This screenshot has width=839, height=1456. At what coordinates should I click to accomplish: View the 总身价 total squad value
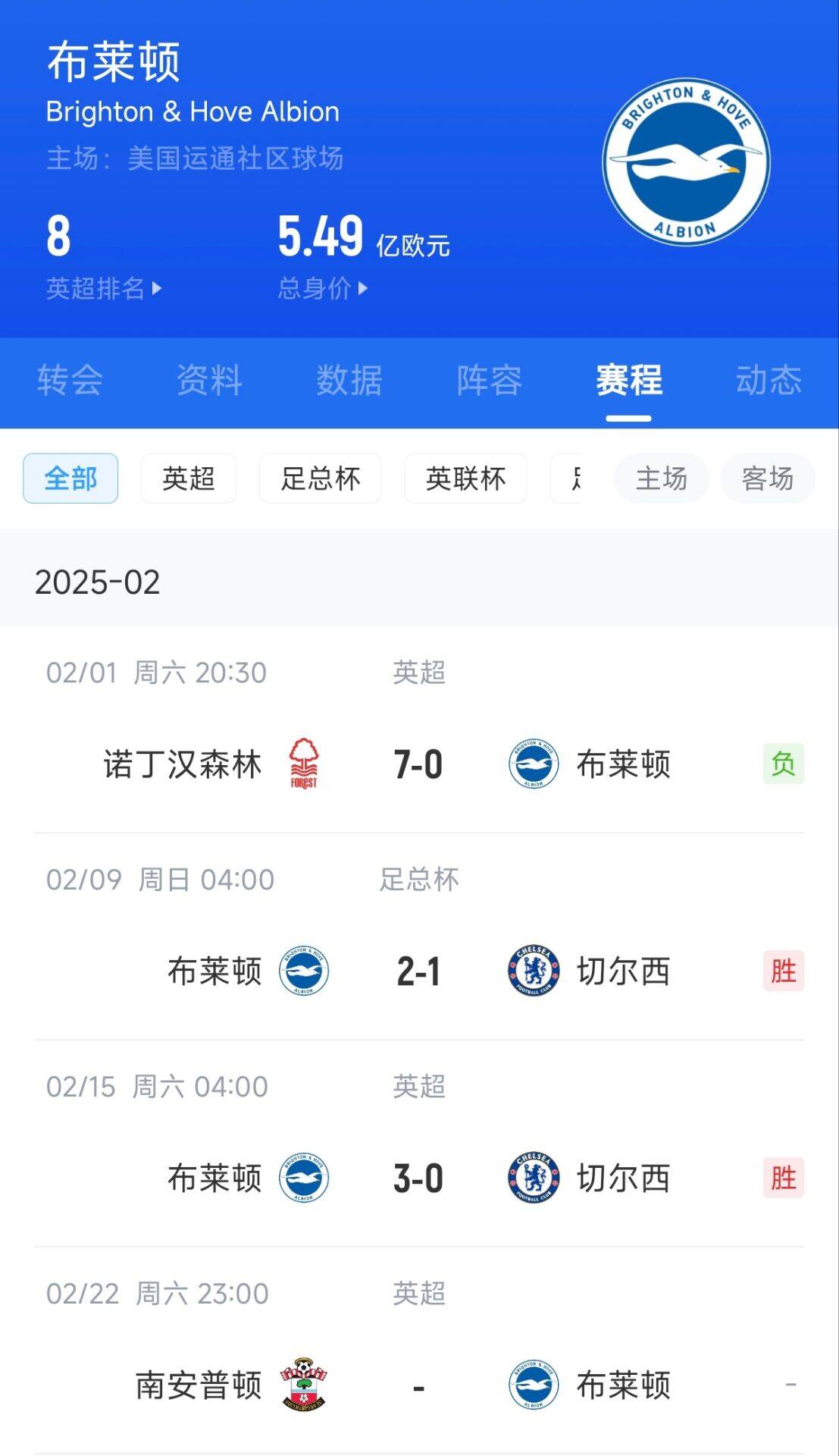click(322, 288)
